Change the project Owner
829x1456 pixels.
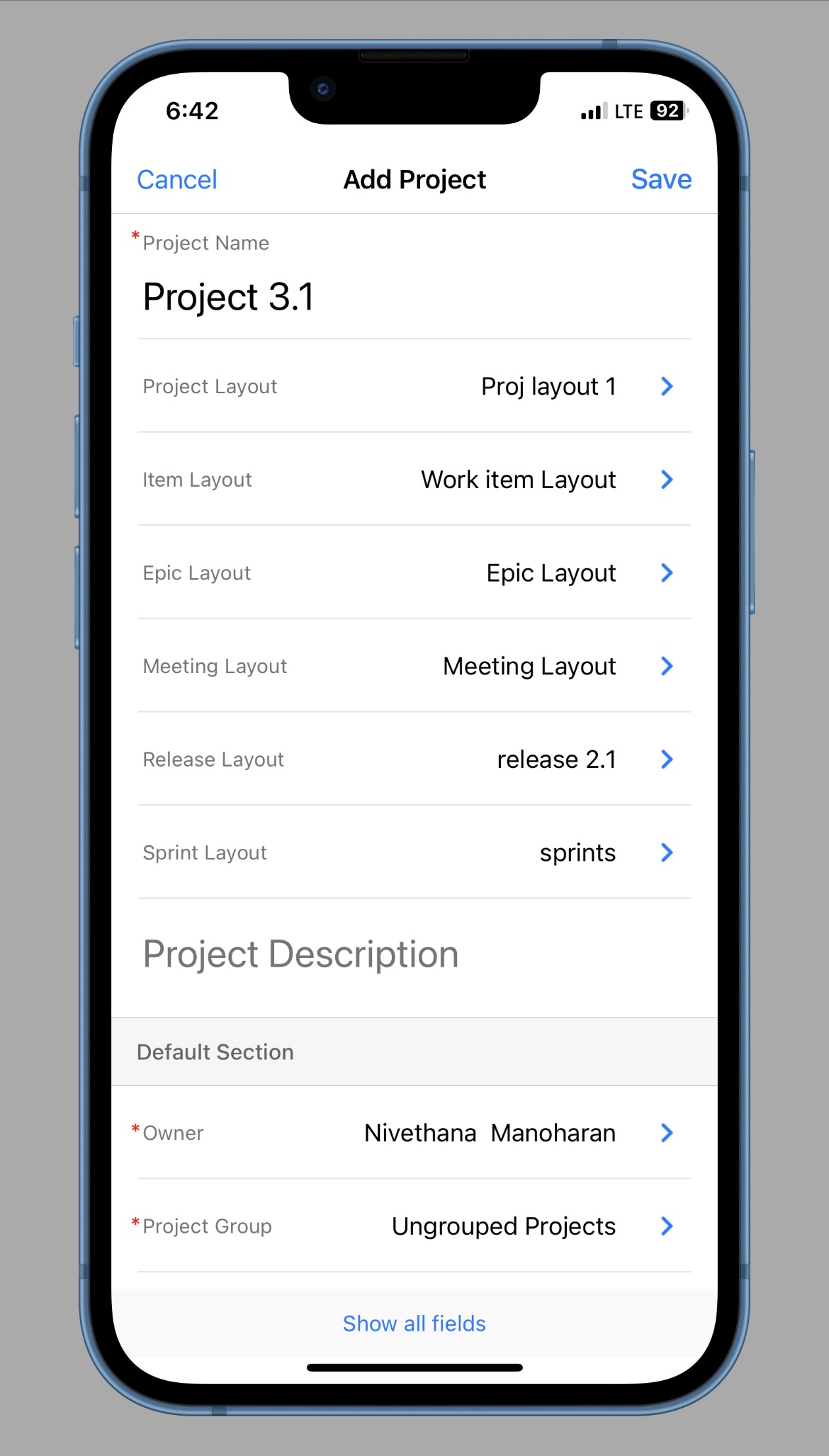coord(414,1133)
